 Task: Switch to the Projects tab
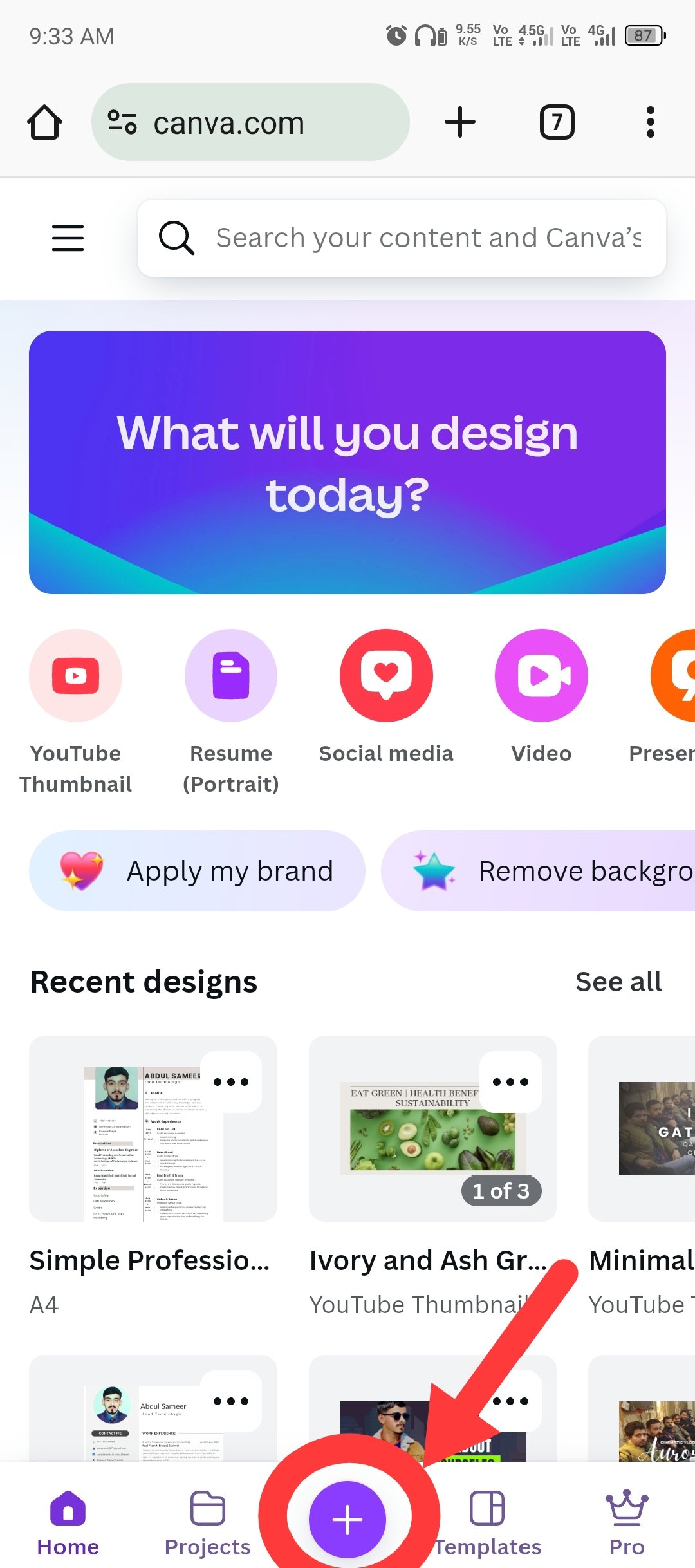pos(207,1523)
